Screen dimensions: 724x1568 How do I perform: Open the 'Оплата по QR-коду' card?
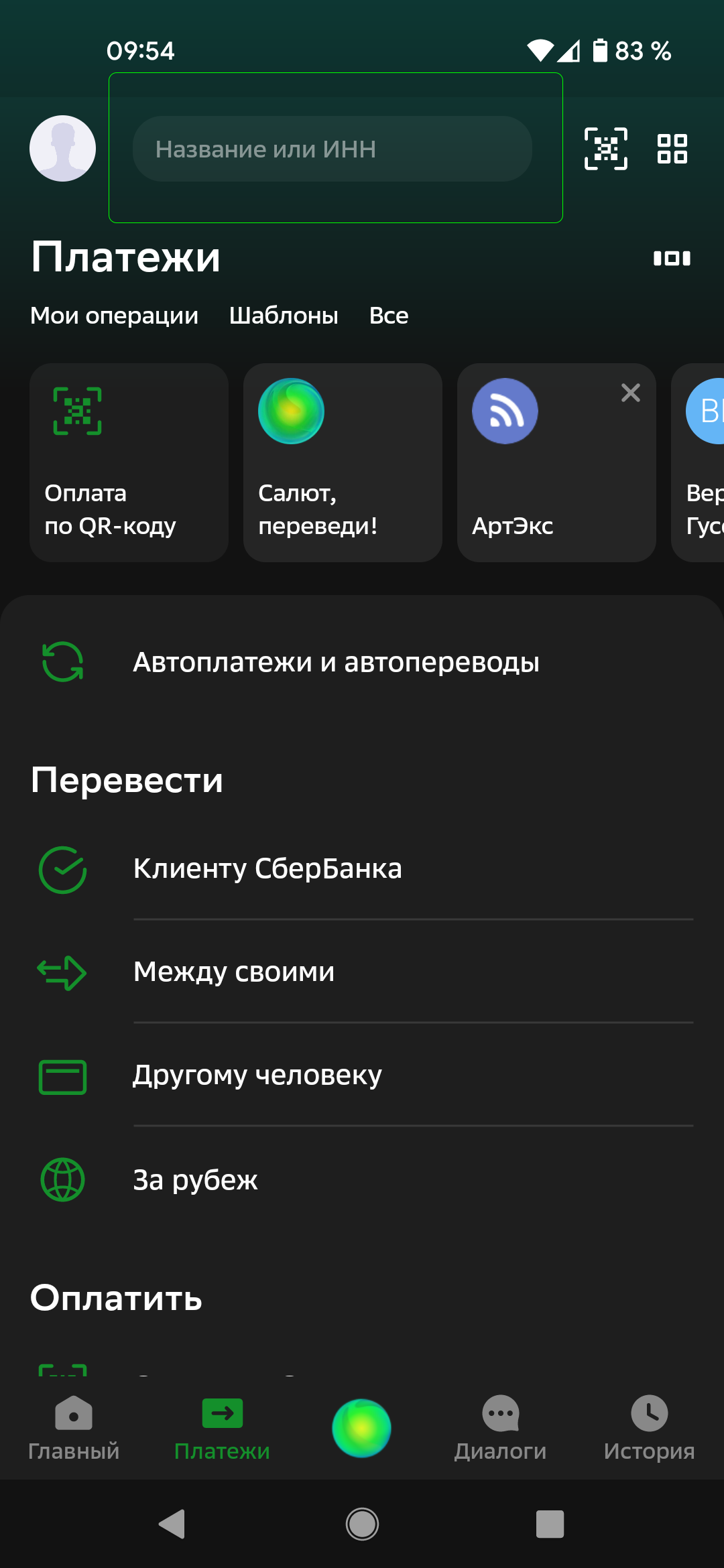(129, 462)
